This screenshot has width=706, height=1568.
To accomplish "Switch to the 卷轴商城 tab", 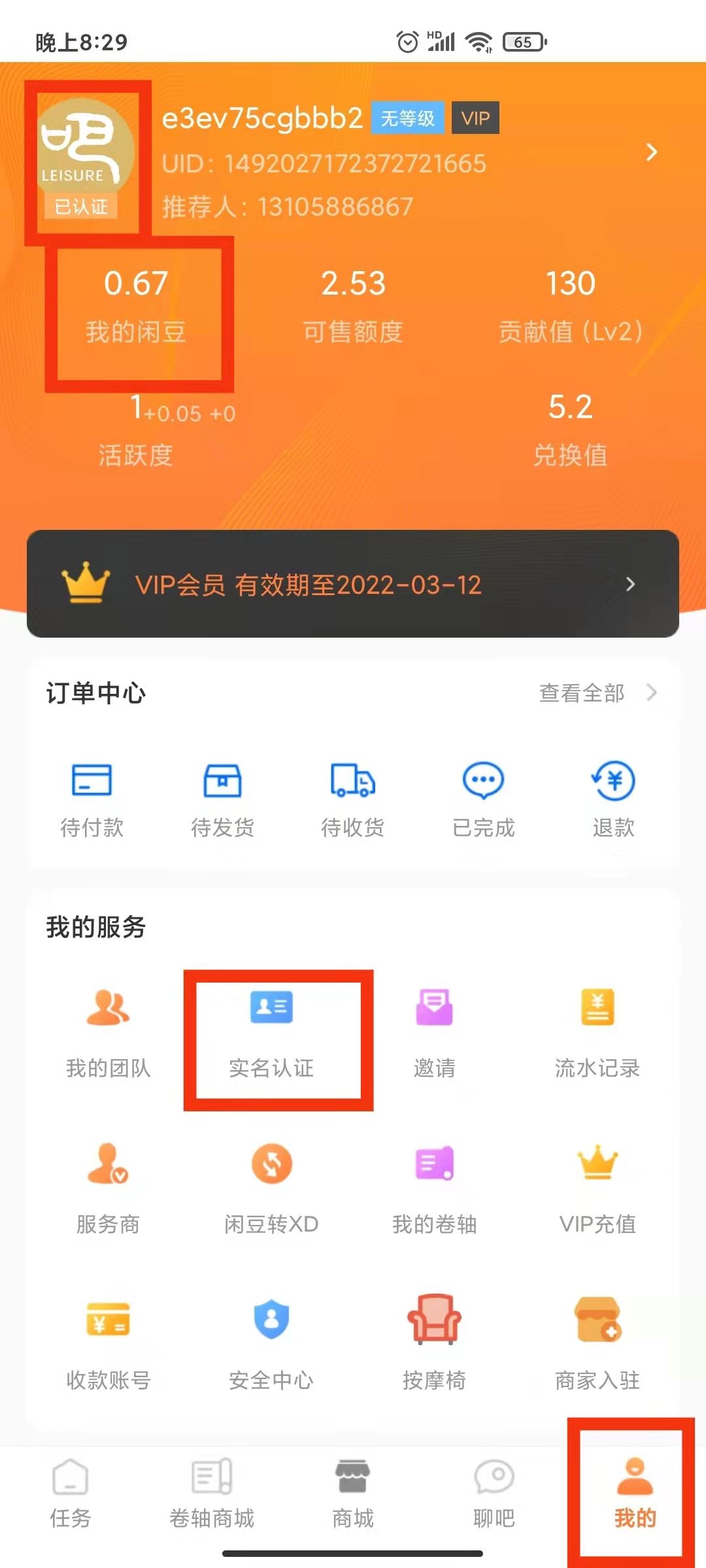I will coord(212,1494).
